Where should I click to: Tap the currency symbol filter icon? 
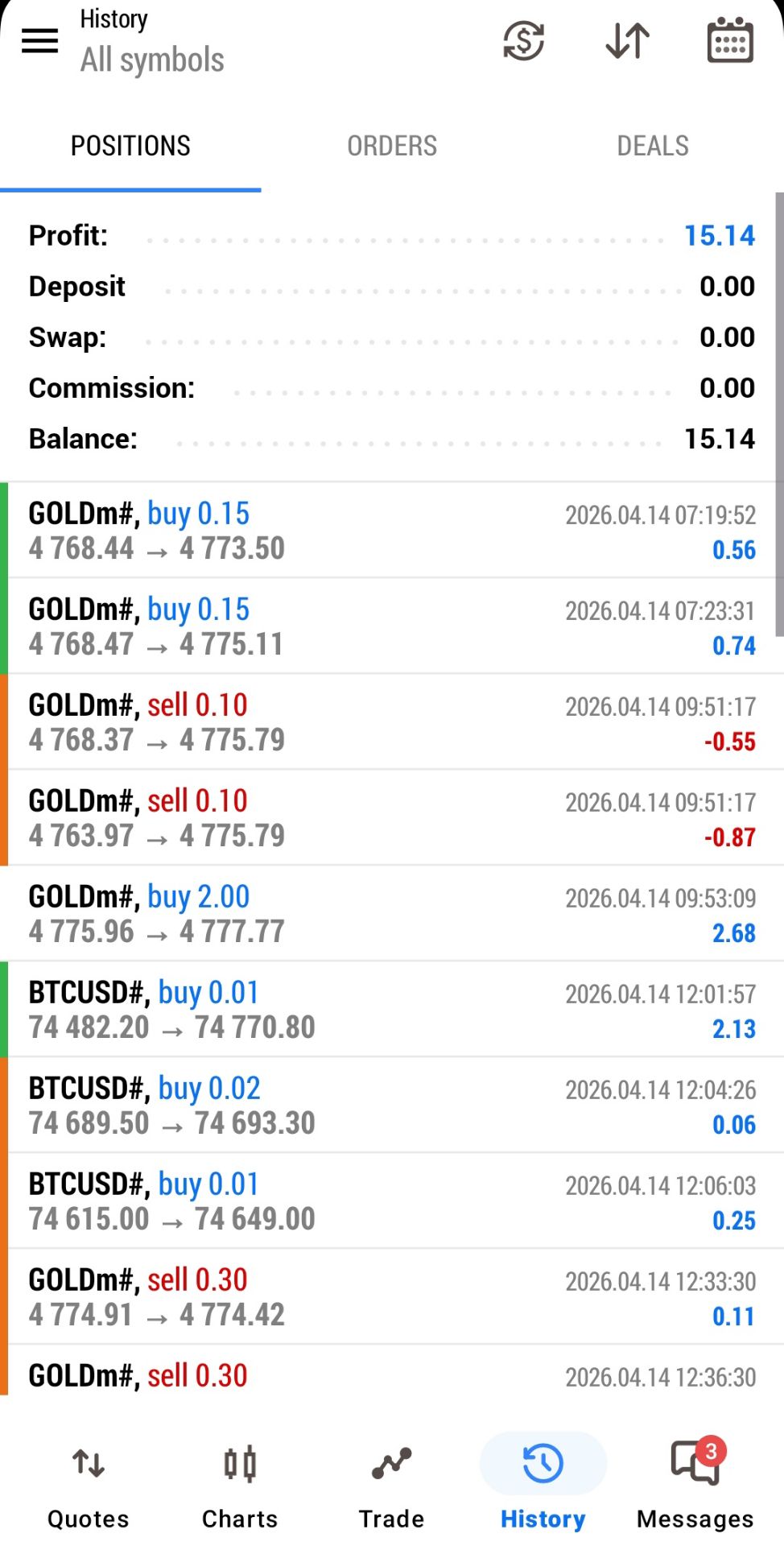point(524,40)
